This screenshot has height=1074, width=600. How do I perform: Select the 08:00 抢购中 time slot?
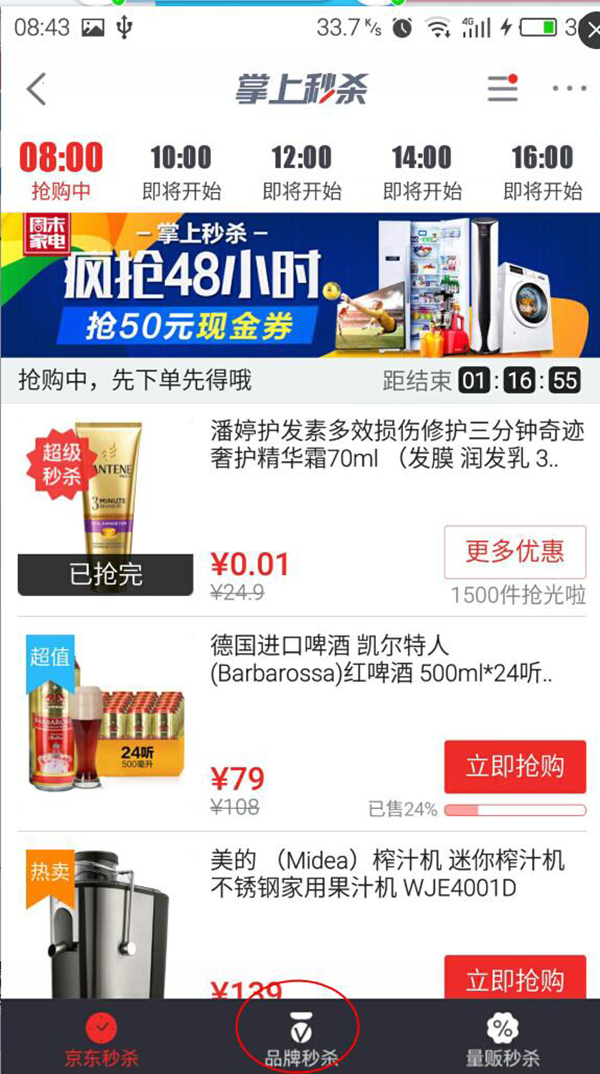pyautogui.click(x=61, y=170)
